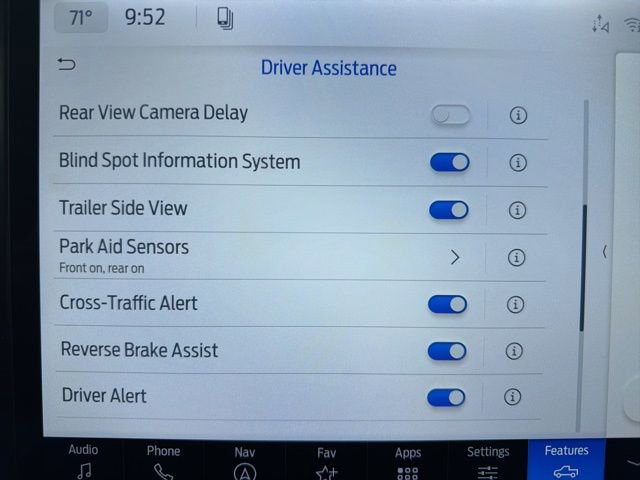Image resolution: width=640 pixels, height=480 pixels.
Task: Open info for Trailer Side View
Action: click(x=517, y=210)
